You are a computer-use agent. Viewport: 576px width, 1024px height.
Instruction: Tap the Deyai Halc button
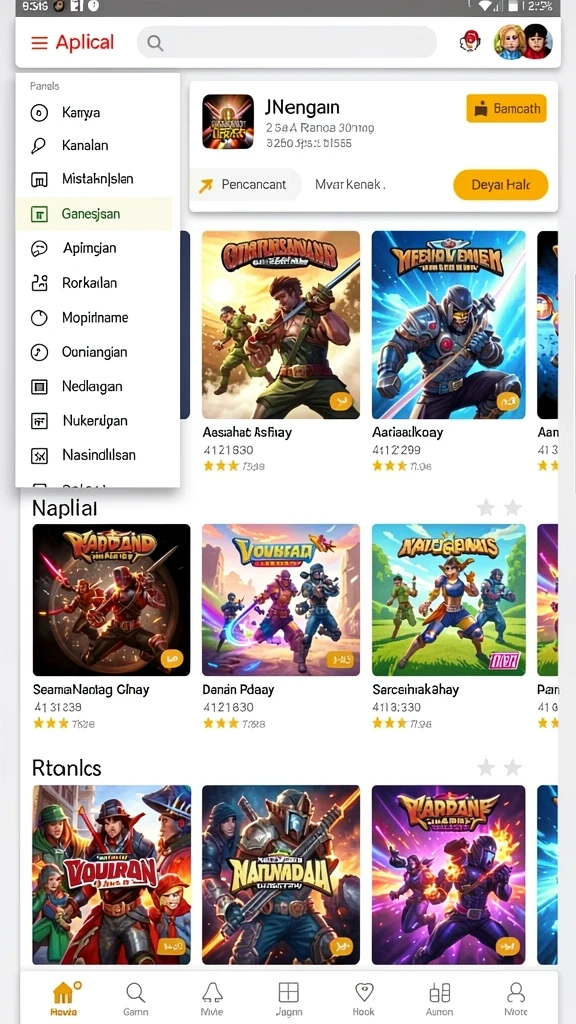tap(501, 185)
